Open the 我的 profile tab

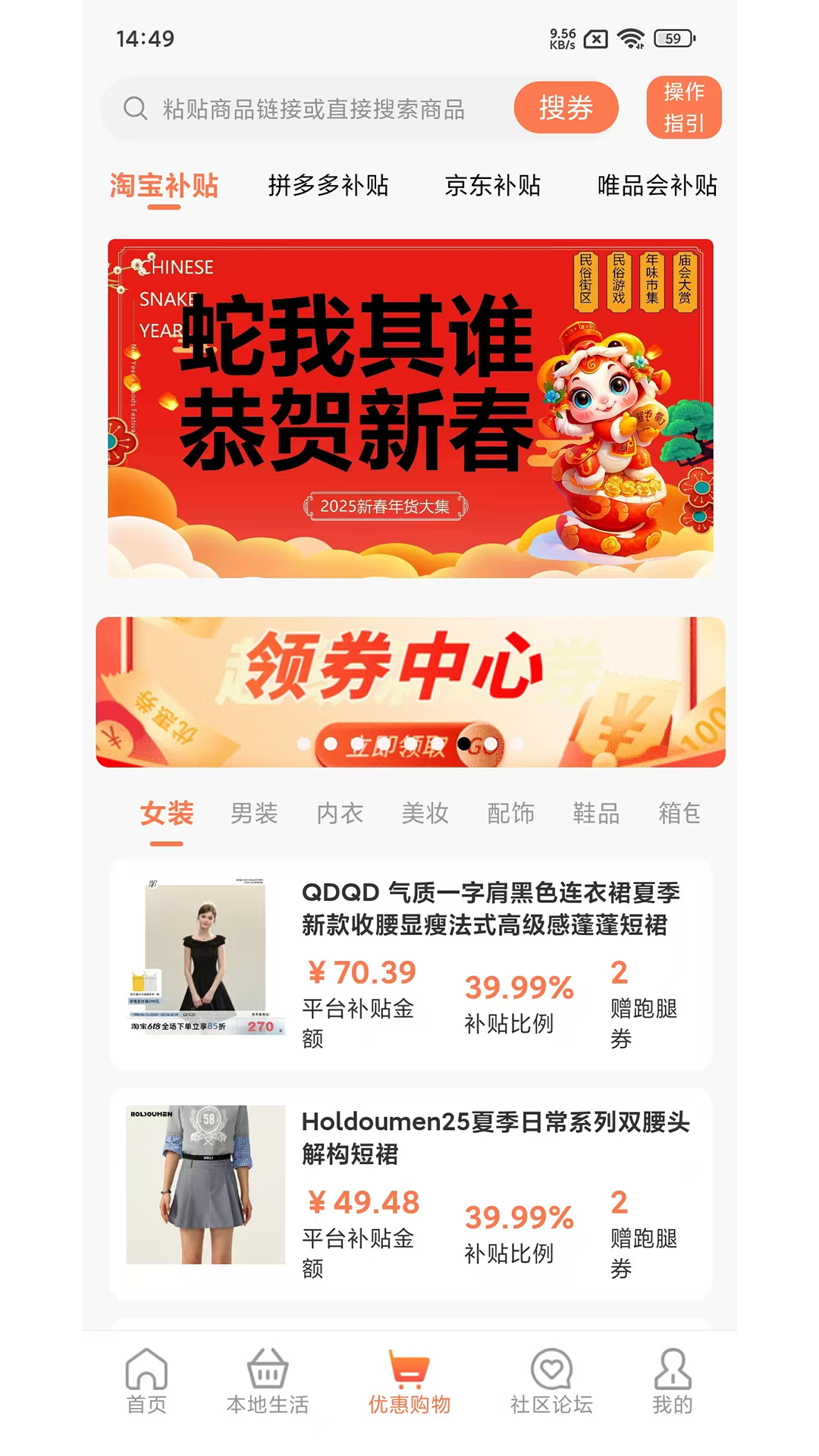point(672,1382)
